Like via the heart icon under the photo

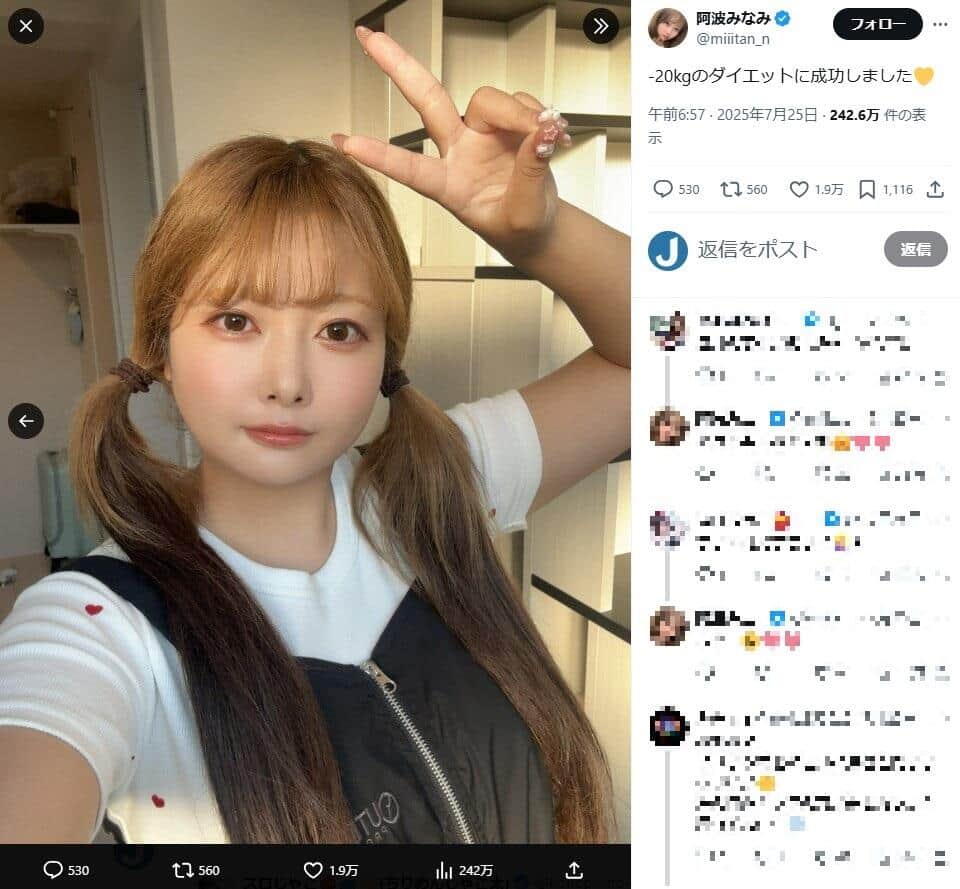[x=314, y=870]
